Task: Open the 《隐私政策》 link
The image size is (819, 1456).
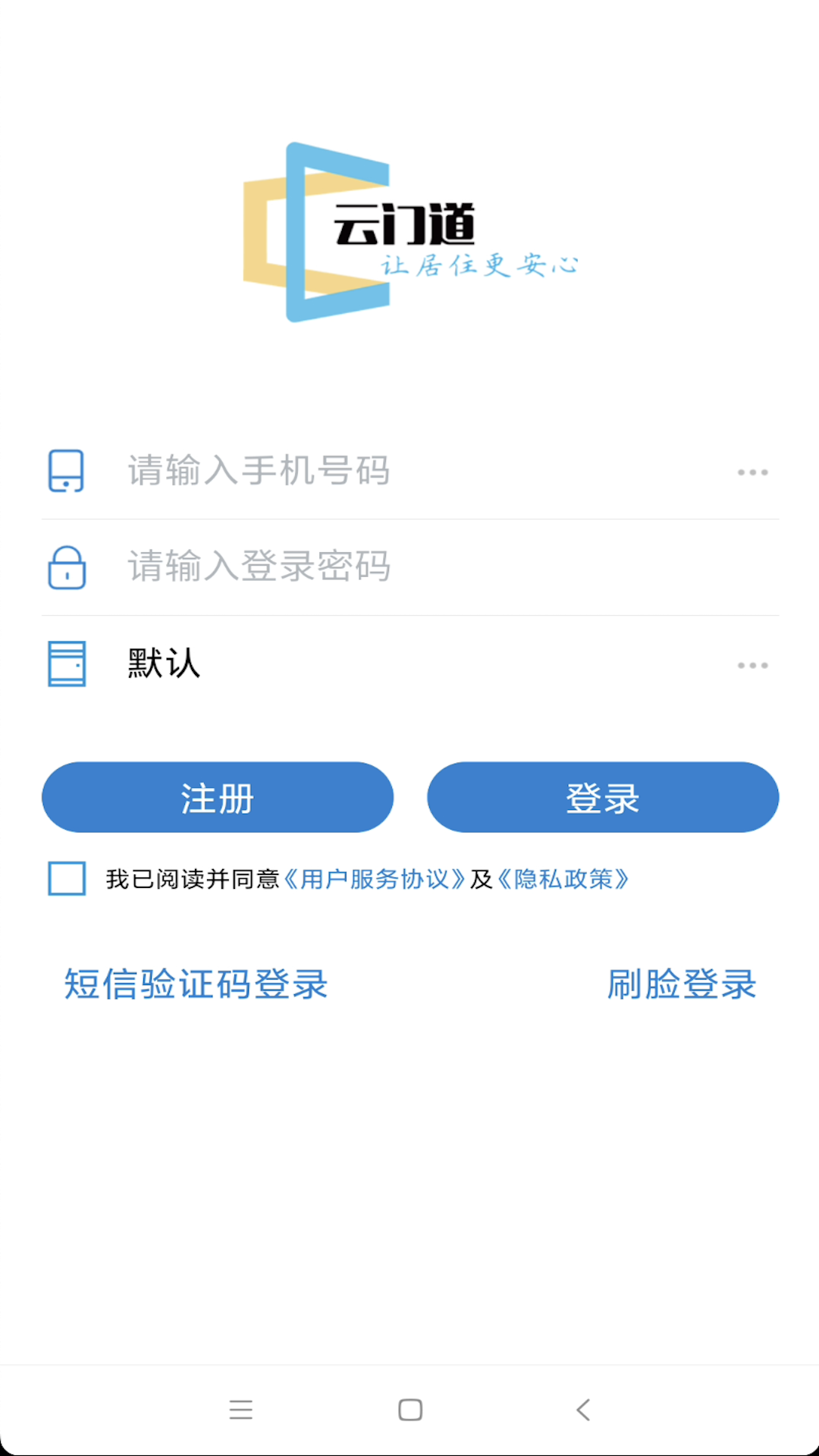Action: tap(563, 880)
